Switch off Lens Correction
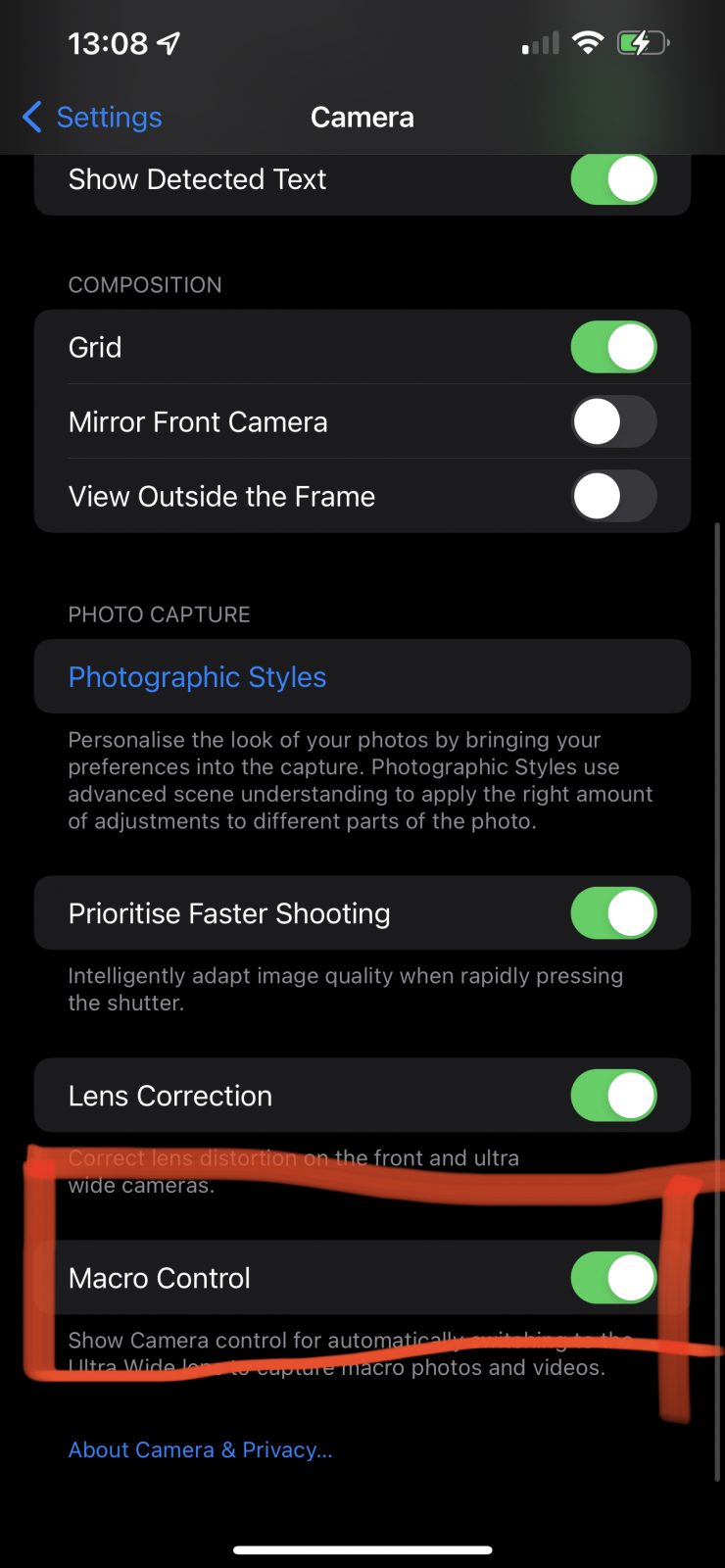 (613, 1096)
